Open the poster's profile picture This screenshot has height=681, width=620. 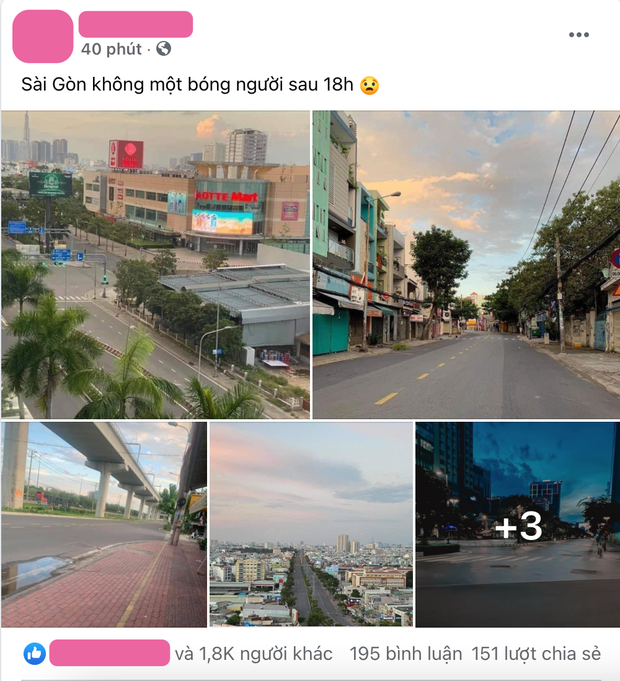point(42,36)
